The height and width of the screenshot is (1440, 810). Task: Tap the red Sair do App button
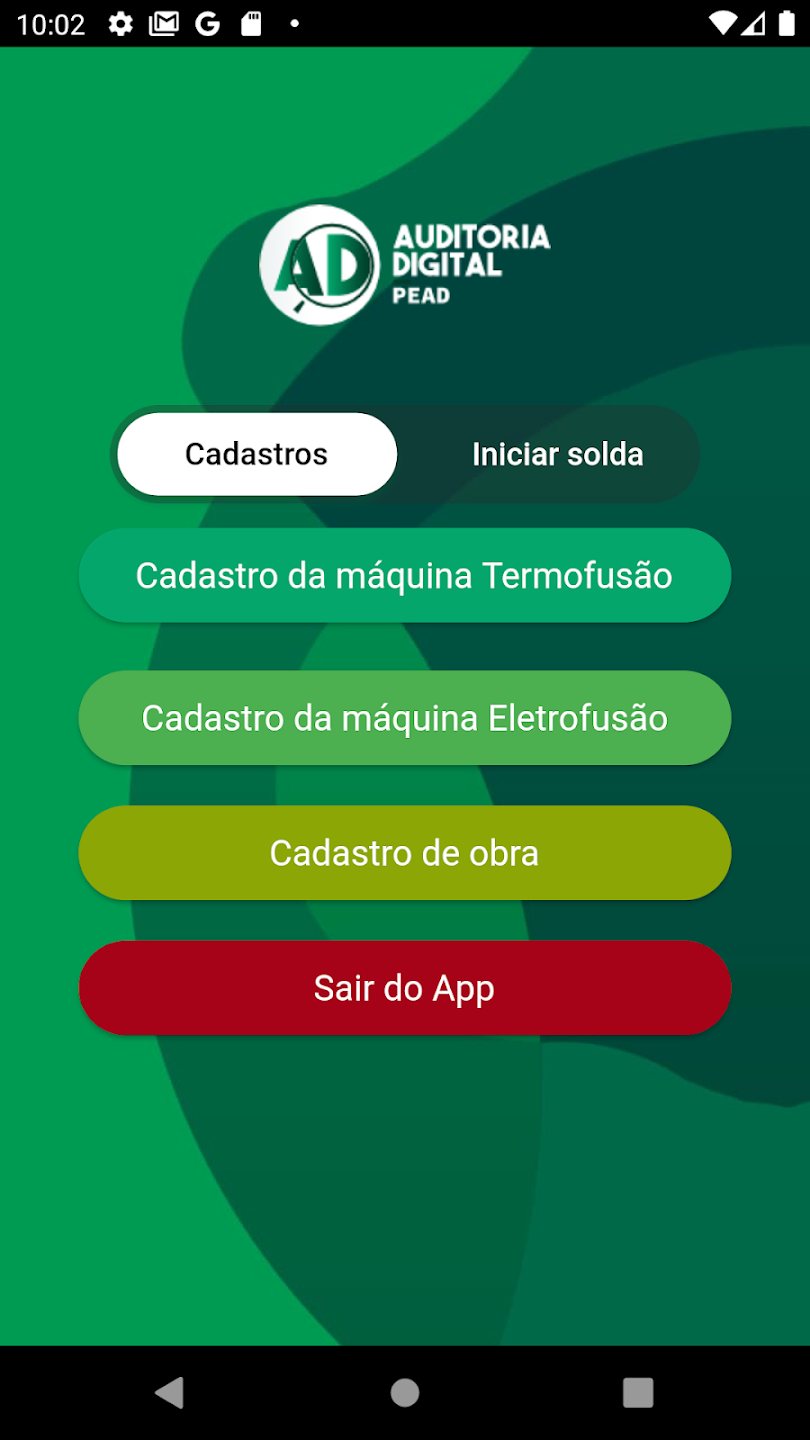[x=404, y=988]
